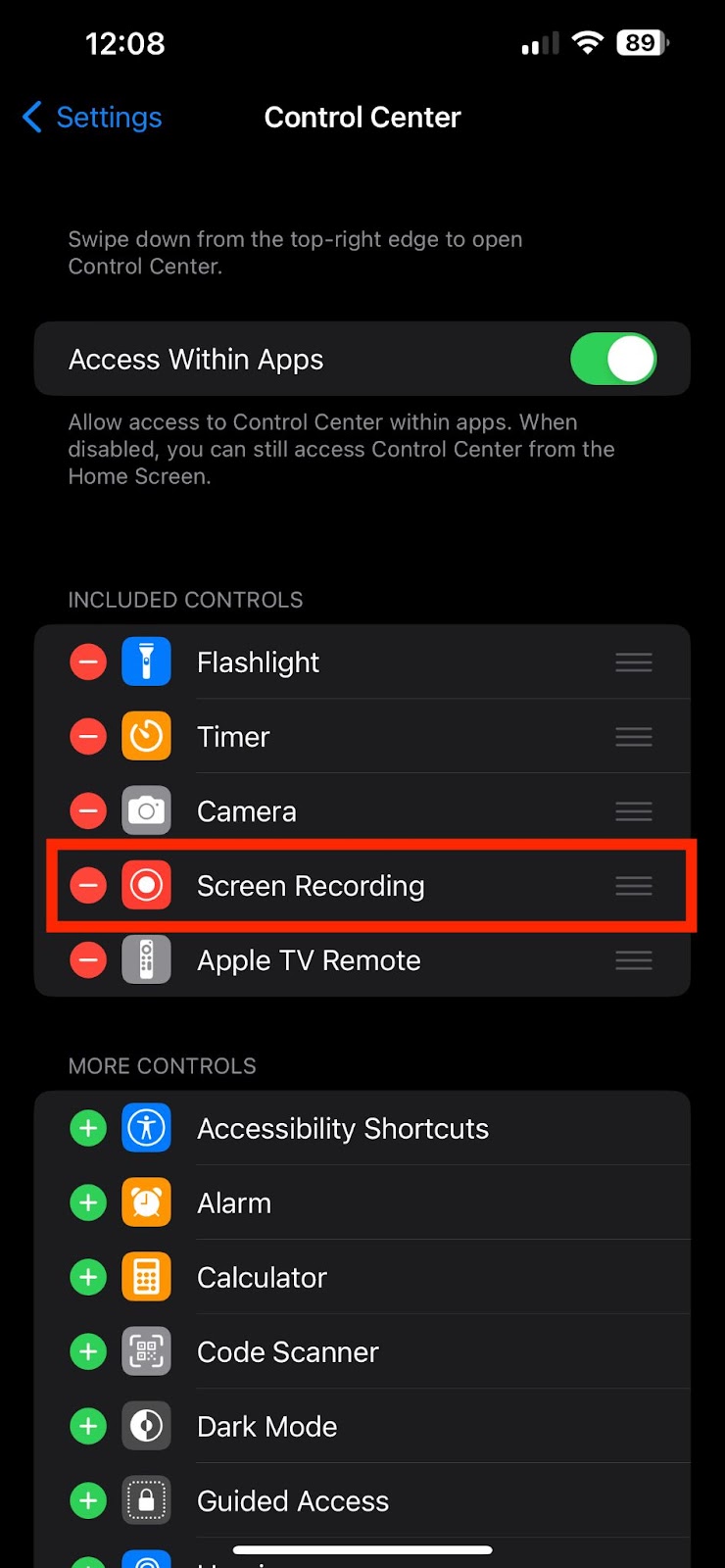Add Alarm to Control Center
Viewport: 725px width, 1568px height.
(88, 1203)
